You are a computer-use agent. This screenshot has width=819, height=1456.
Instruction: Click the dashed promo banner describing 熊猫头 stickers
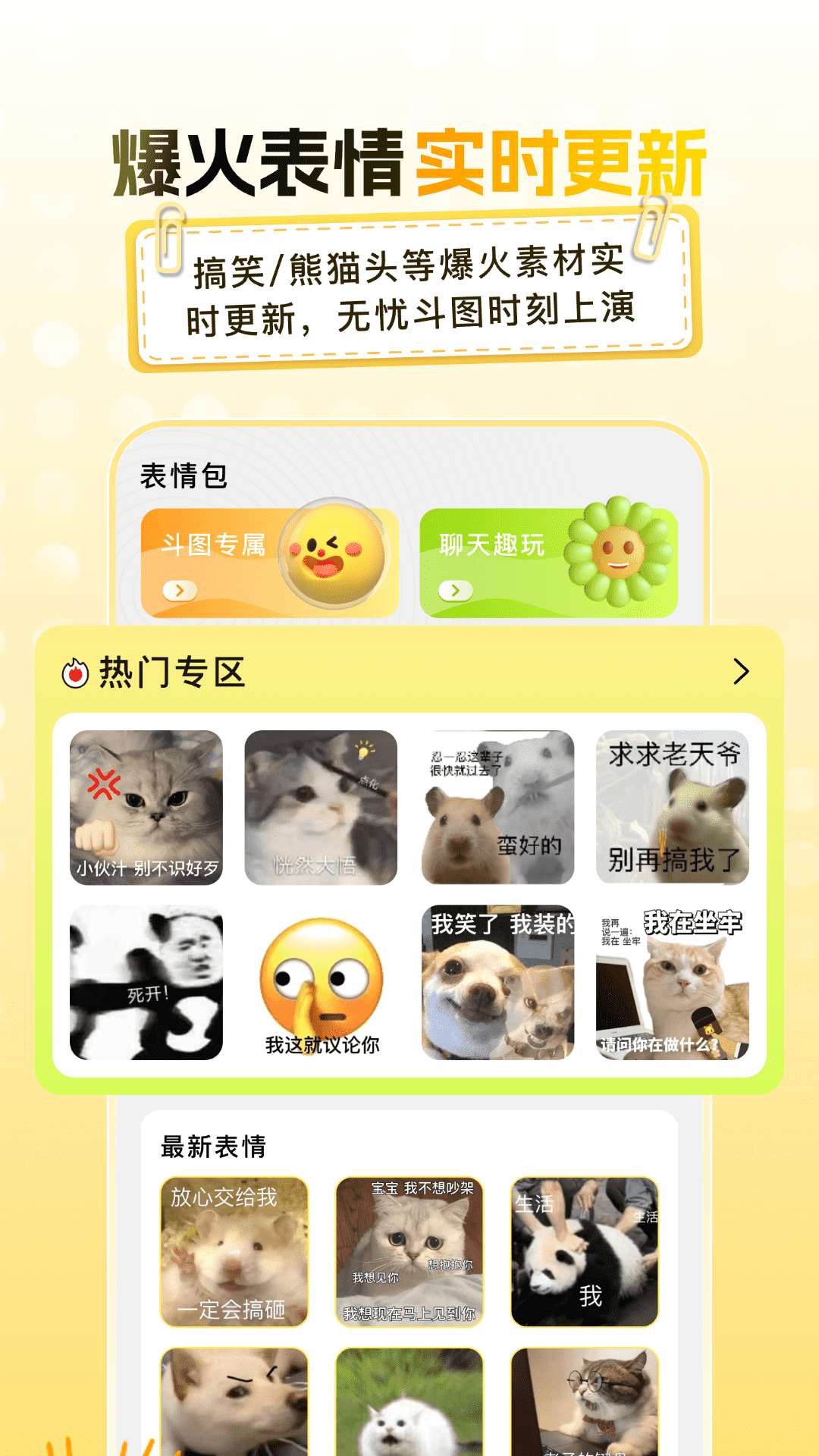tap(409, 293)
